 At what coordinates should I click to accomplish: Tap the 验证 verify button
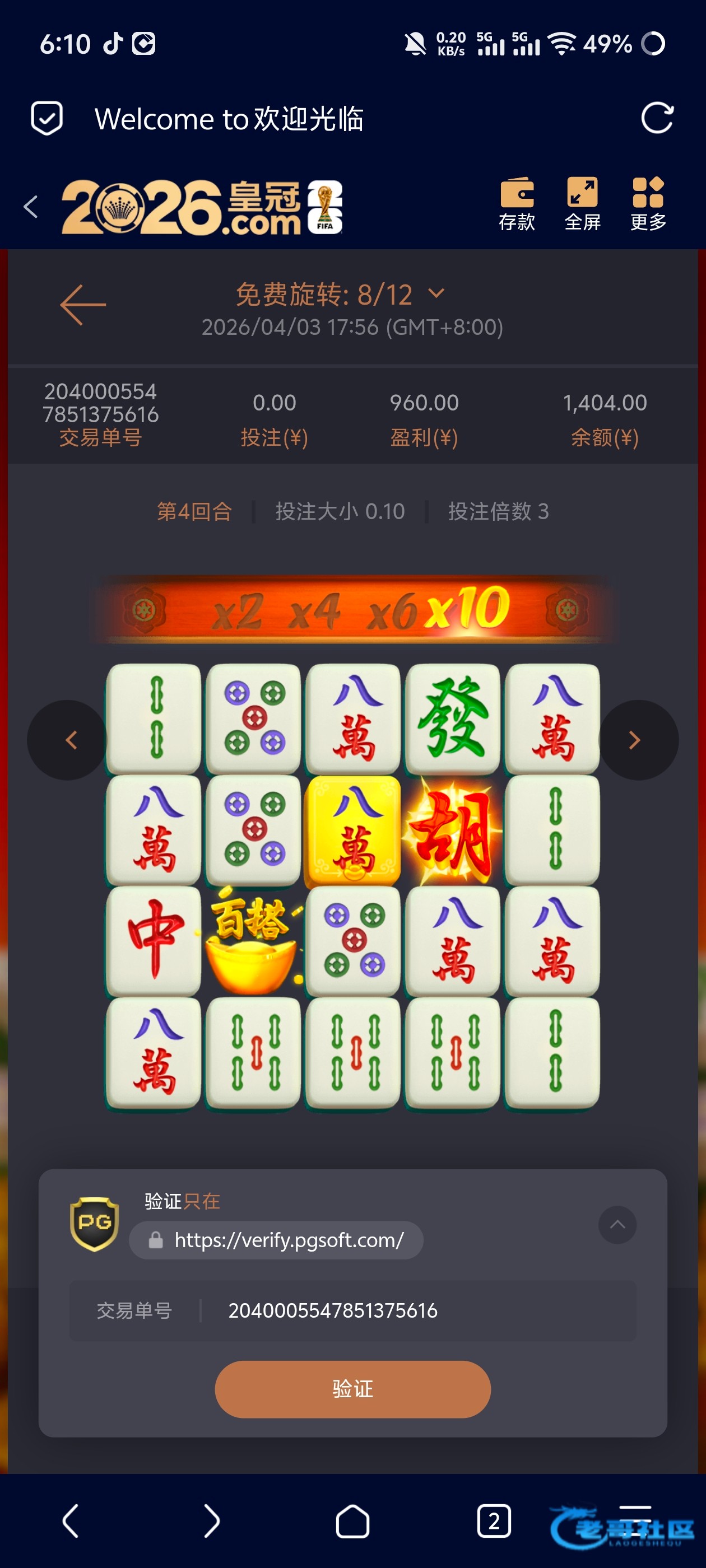(x=352, y=1389)
